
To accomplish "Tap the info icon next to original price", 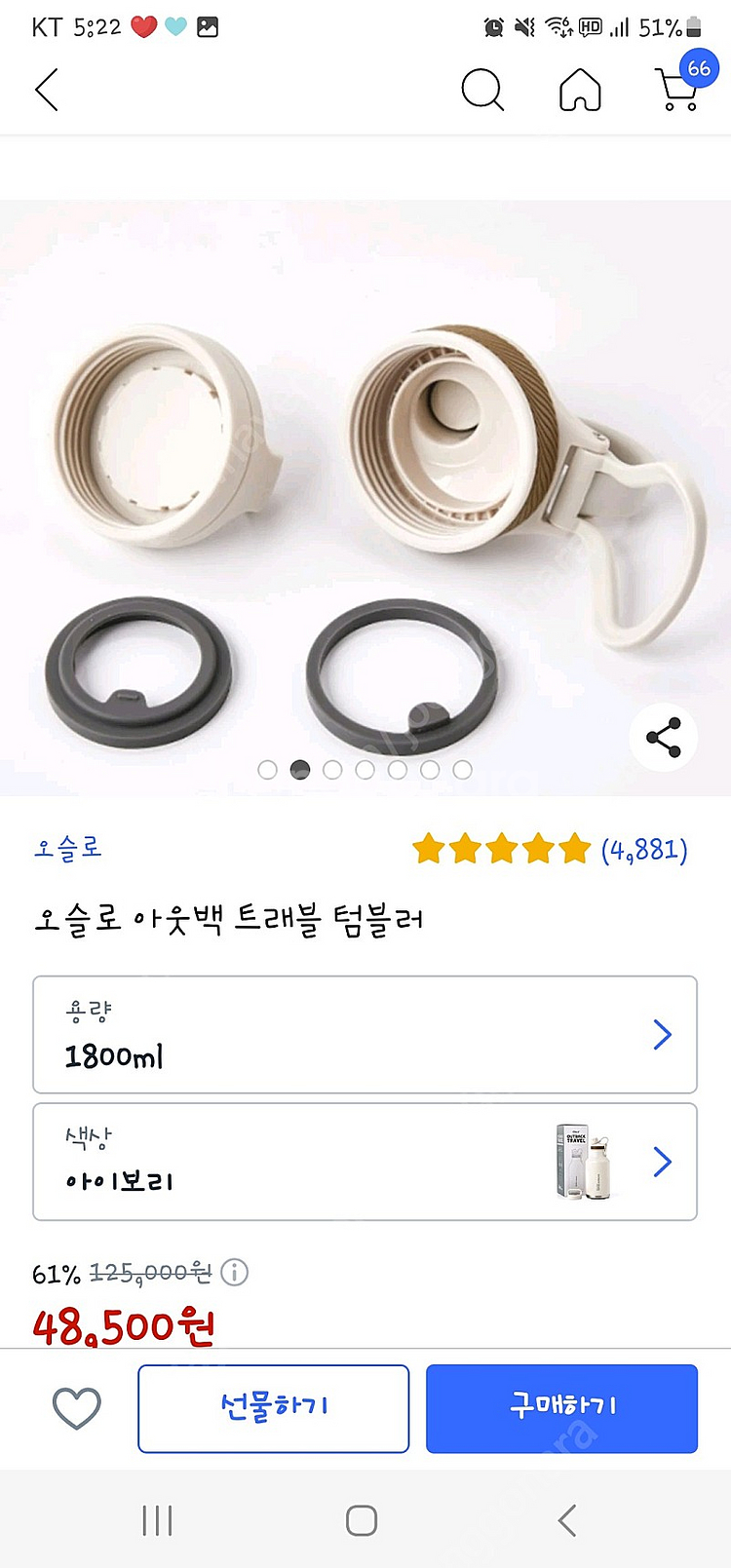I will [234, 1273].
